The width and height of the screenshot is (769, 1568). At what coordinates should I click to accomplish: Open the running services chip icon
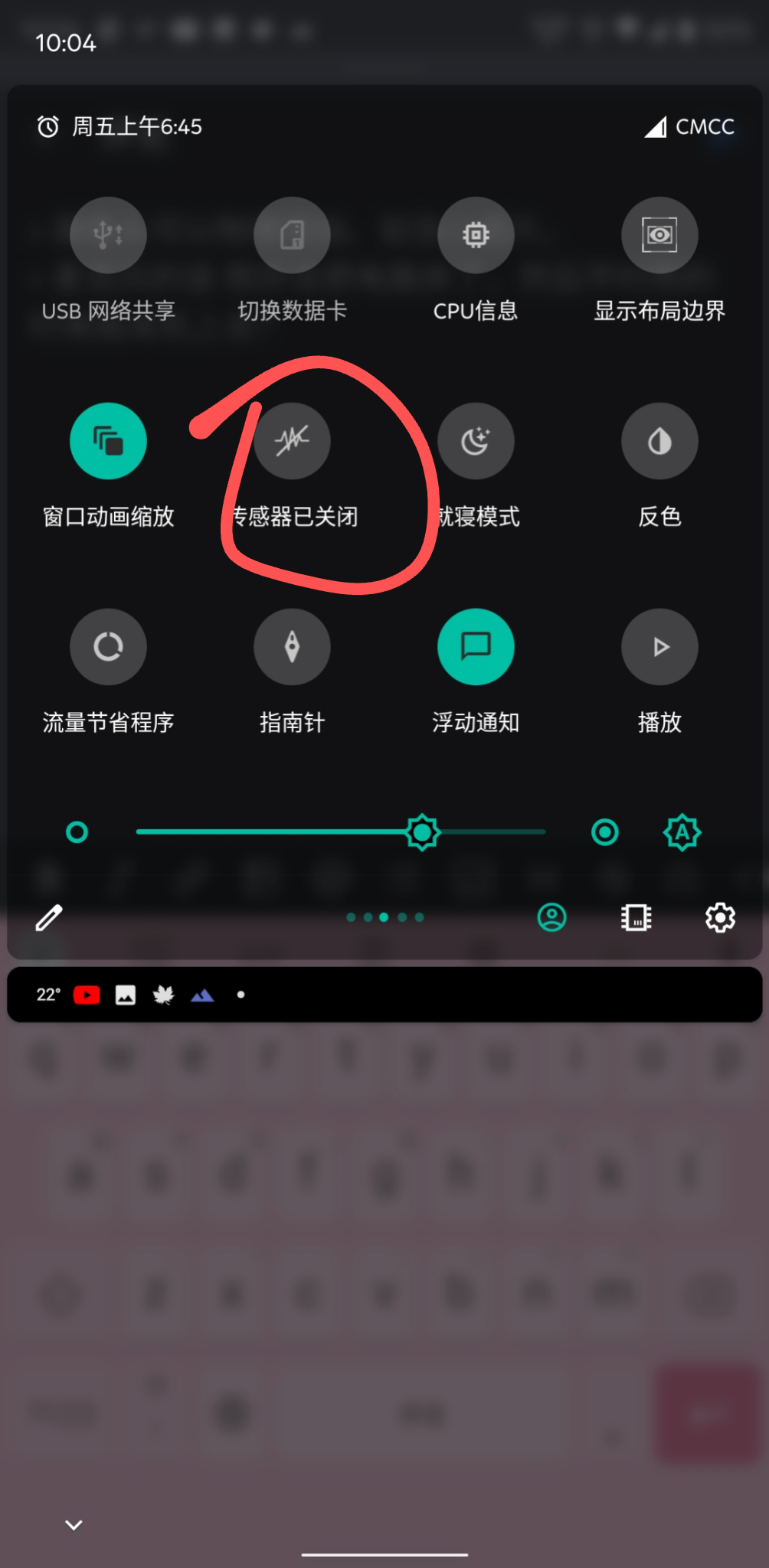click(x=636, y=917)
